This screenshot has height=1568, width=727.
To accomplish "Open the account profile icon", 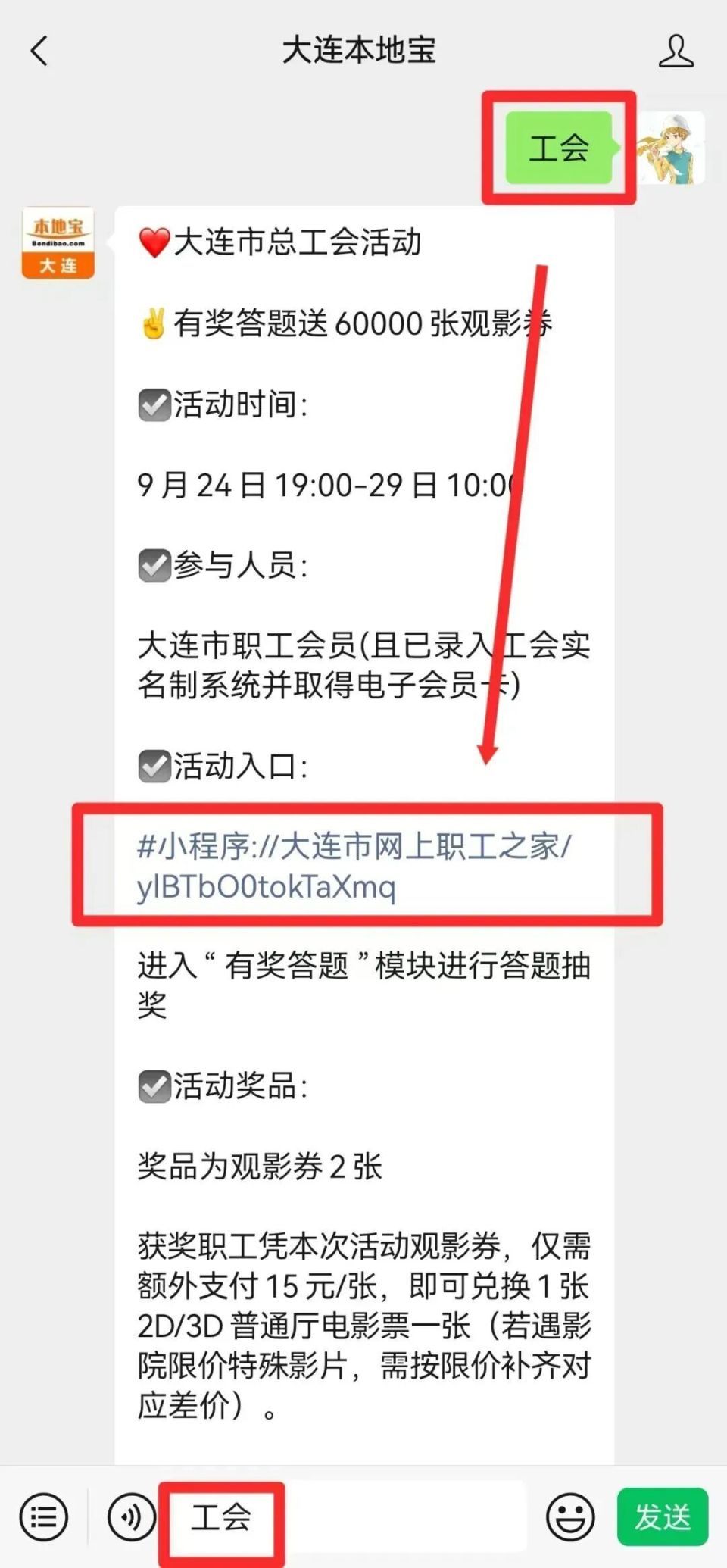I will click(676, 52).
